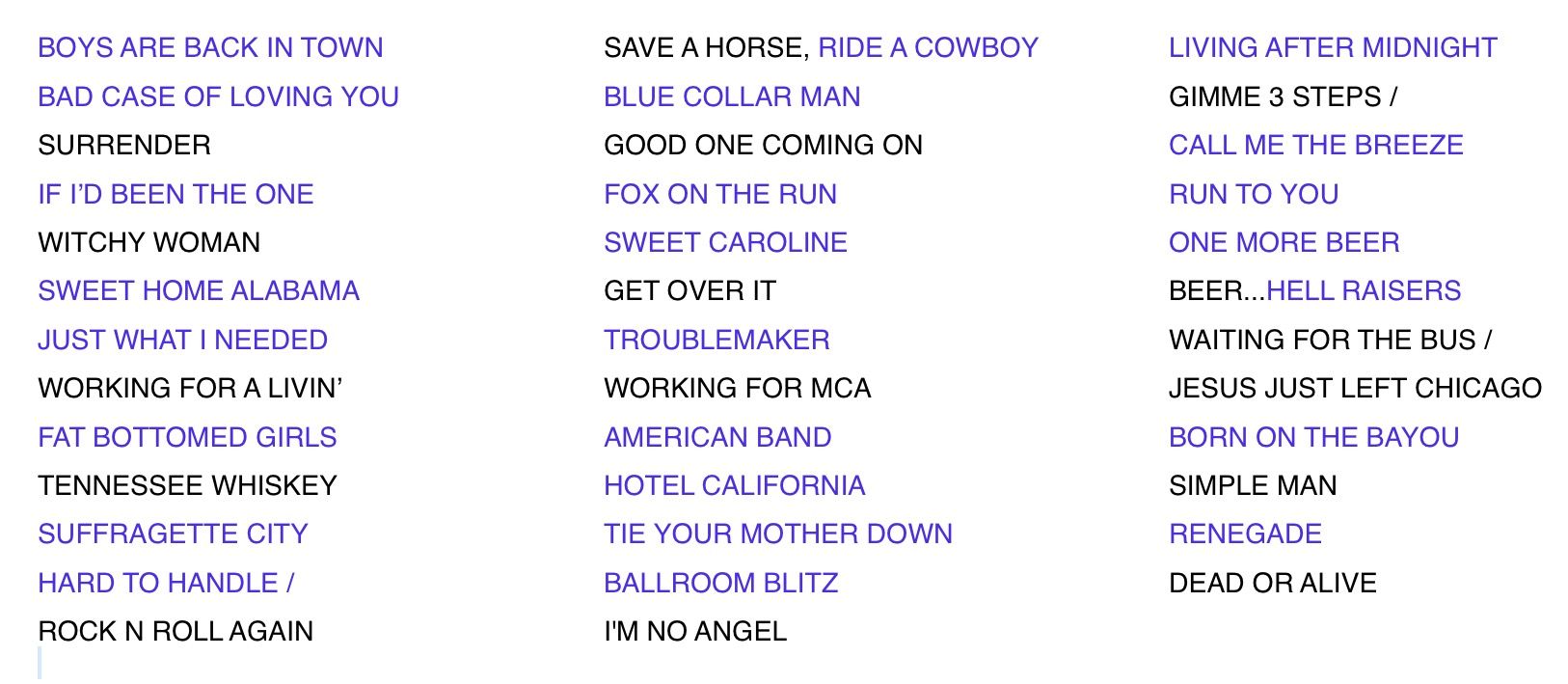1568x684 pixels.
Task: Select the Sweet Caroline link
Action: tap(725, 242)
